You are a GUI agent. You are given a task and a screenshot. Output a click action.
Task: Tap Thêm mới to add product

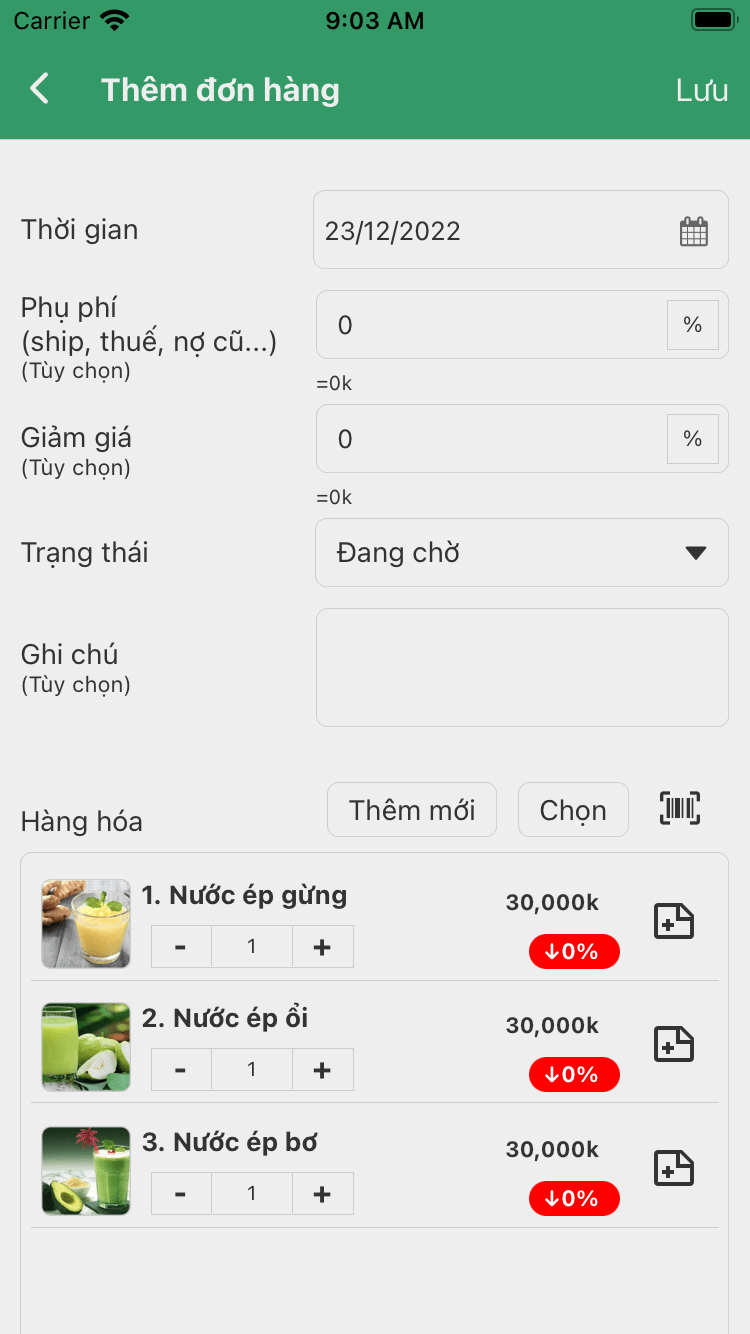(412, 810)
